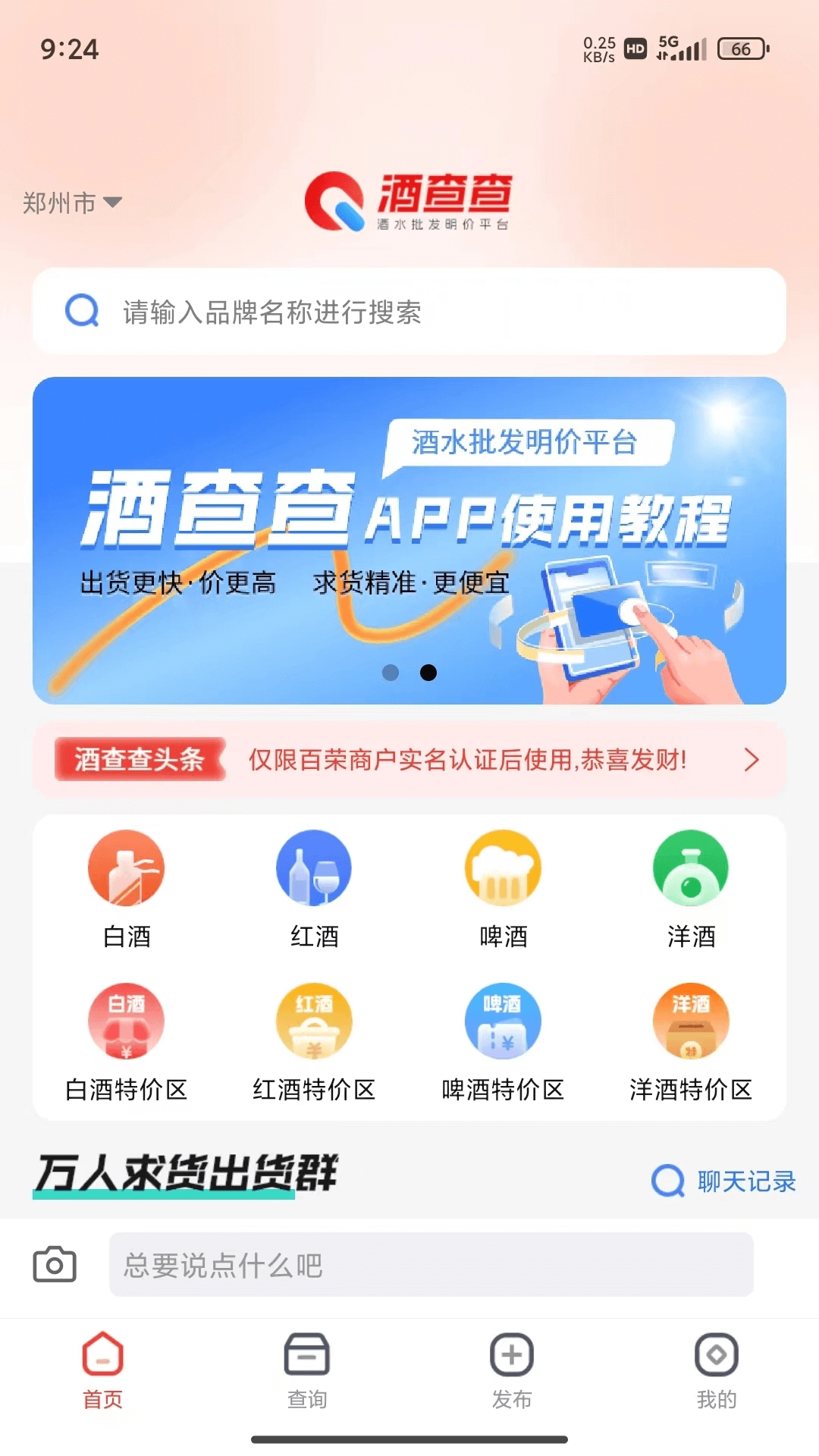Select the 首页 tab
This screenshot has height=1456, width=819.
(102, 1370)
